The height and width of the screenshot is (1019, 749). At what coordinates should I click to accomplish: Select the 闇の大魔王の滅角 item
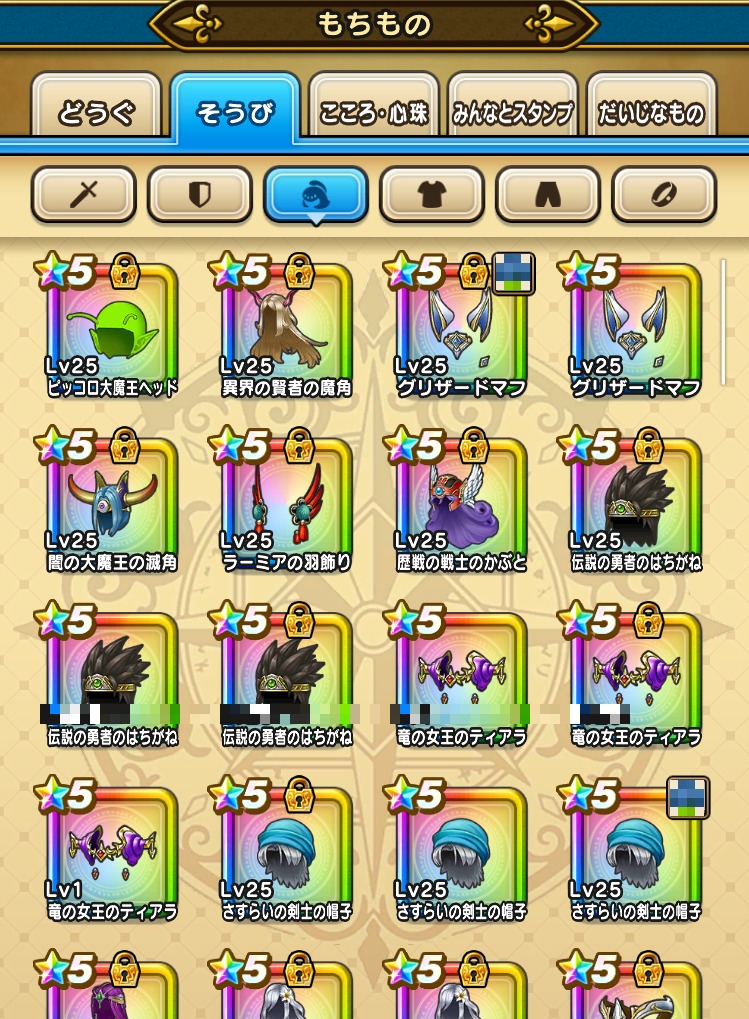pos(112,504)
